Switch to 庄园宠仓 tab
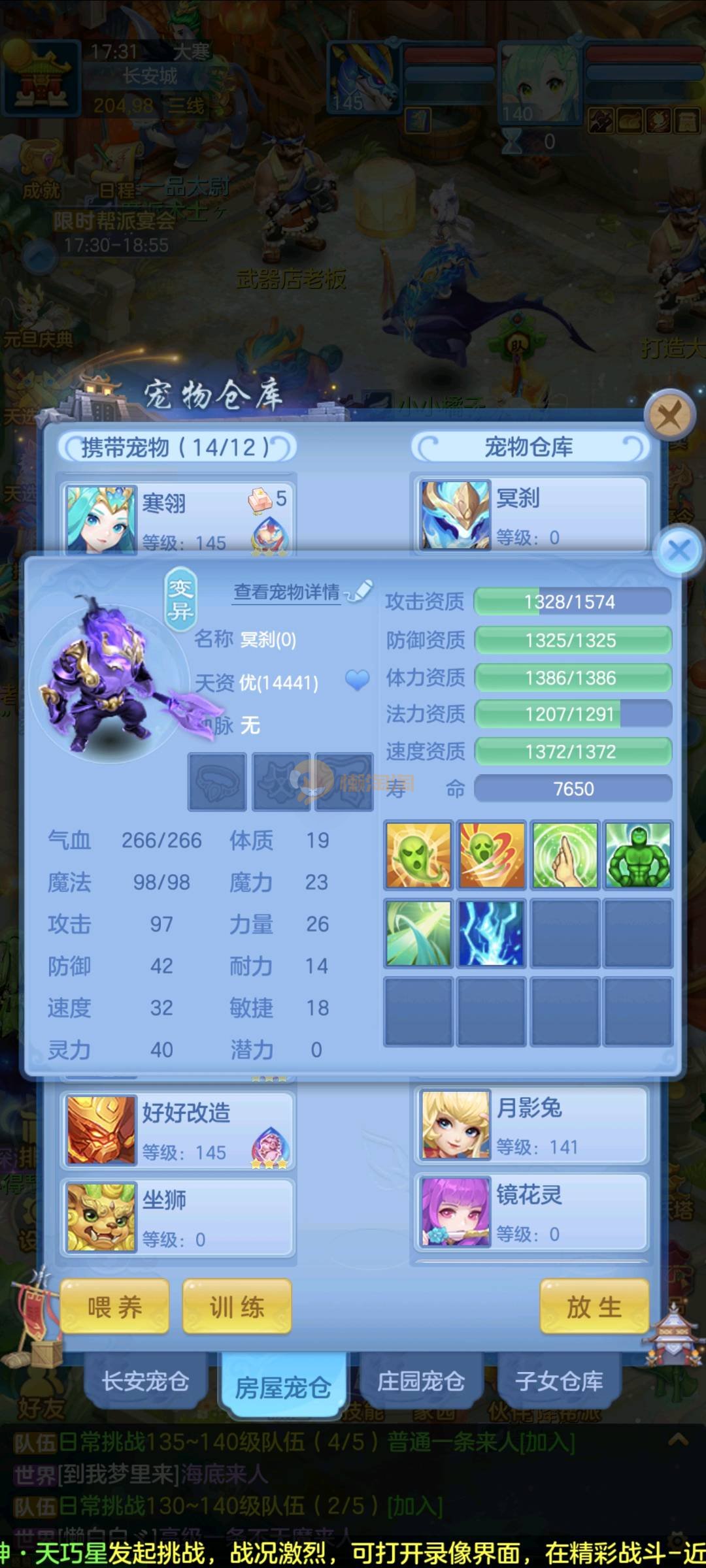Screen dimensions: 706x1568 pyautogui.click(x=421, y=1382)
